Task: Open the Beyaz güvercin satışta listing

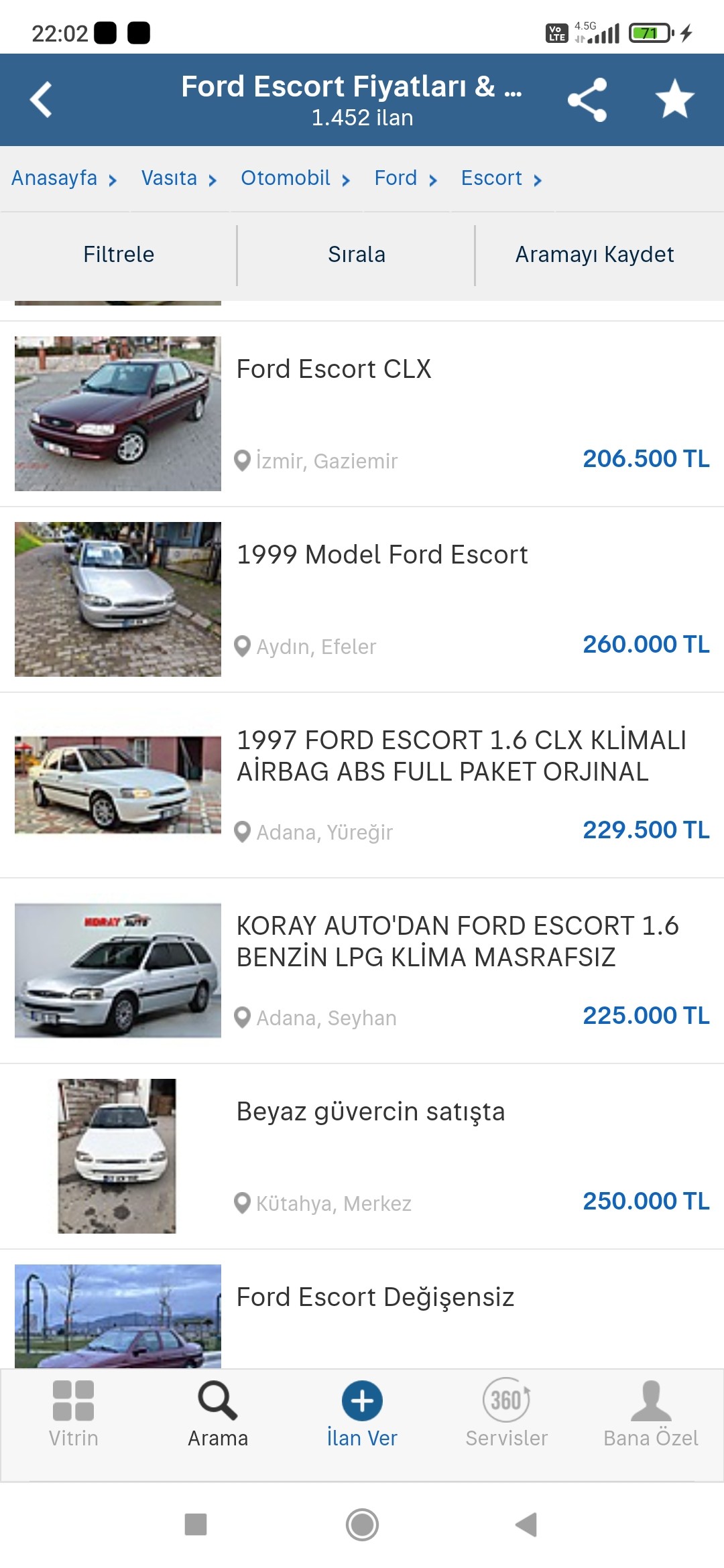Action: click(362, 1156)
